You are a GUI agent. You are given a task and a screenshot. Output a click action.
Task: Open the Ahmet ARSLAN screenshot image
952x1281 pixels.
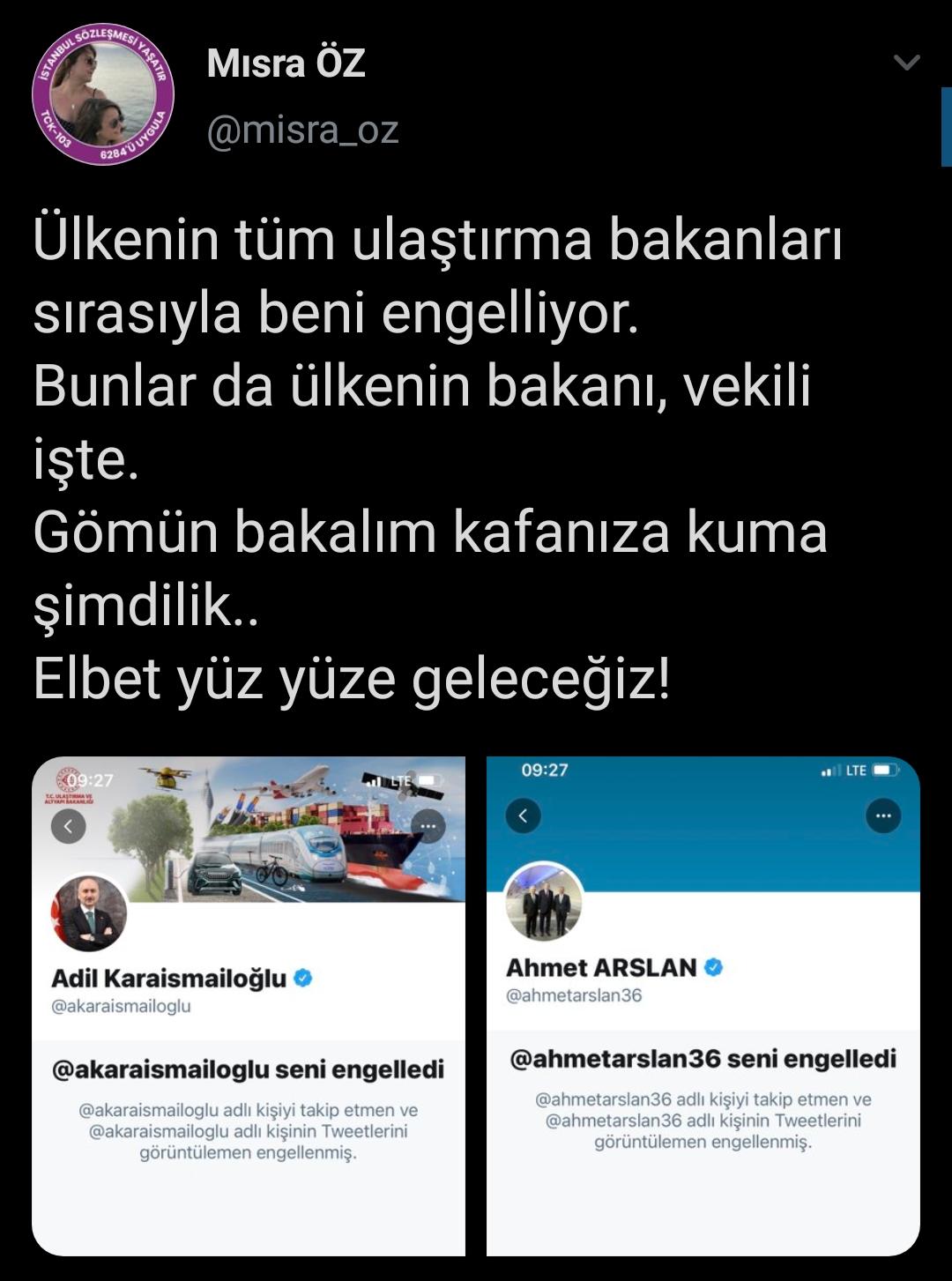703,1005
